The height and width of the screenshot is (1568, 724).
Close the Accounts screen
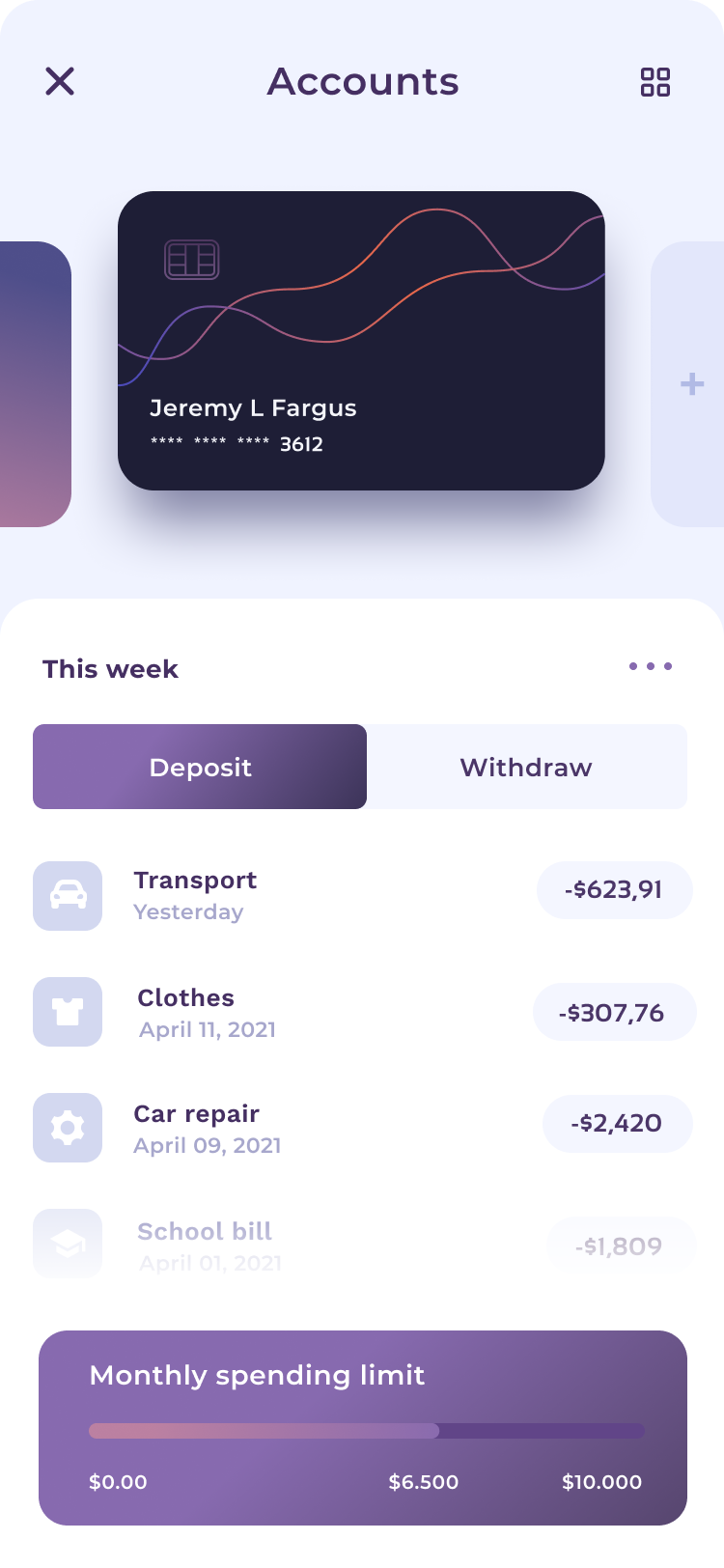(60, 82)
